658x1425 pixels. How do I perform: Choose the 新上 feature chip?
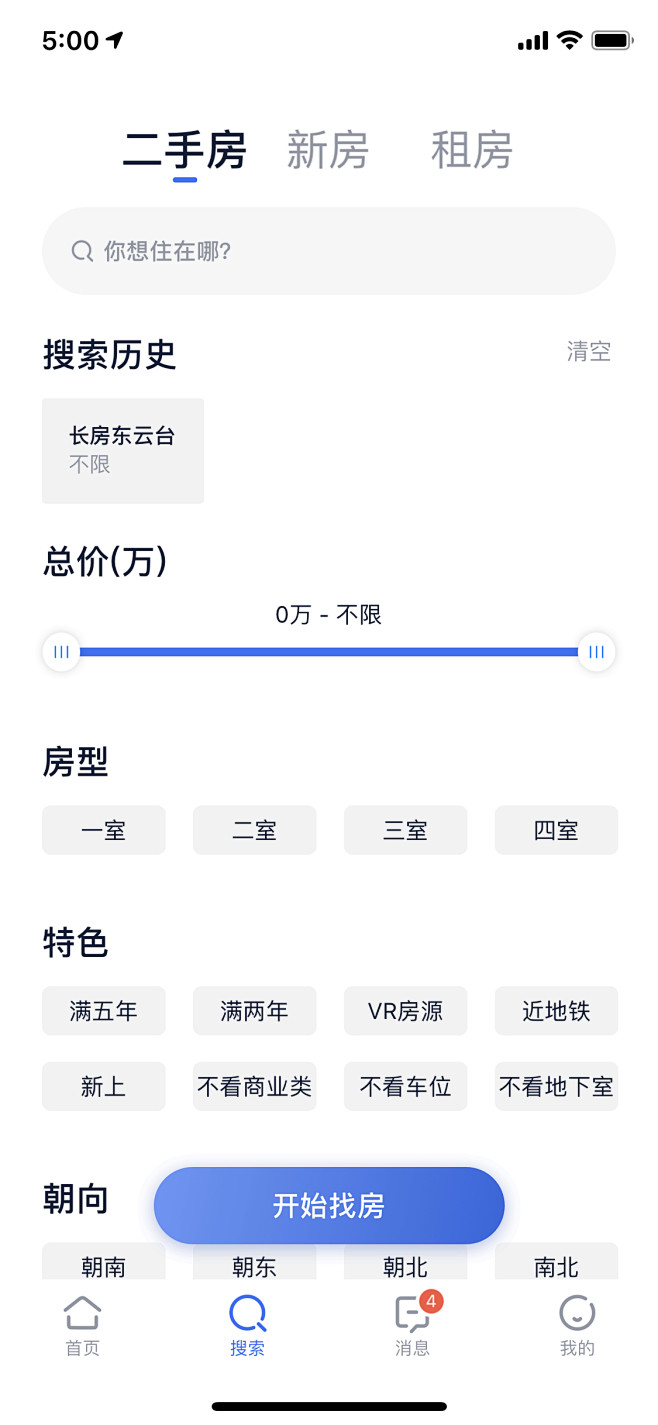click(104, 1087)
